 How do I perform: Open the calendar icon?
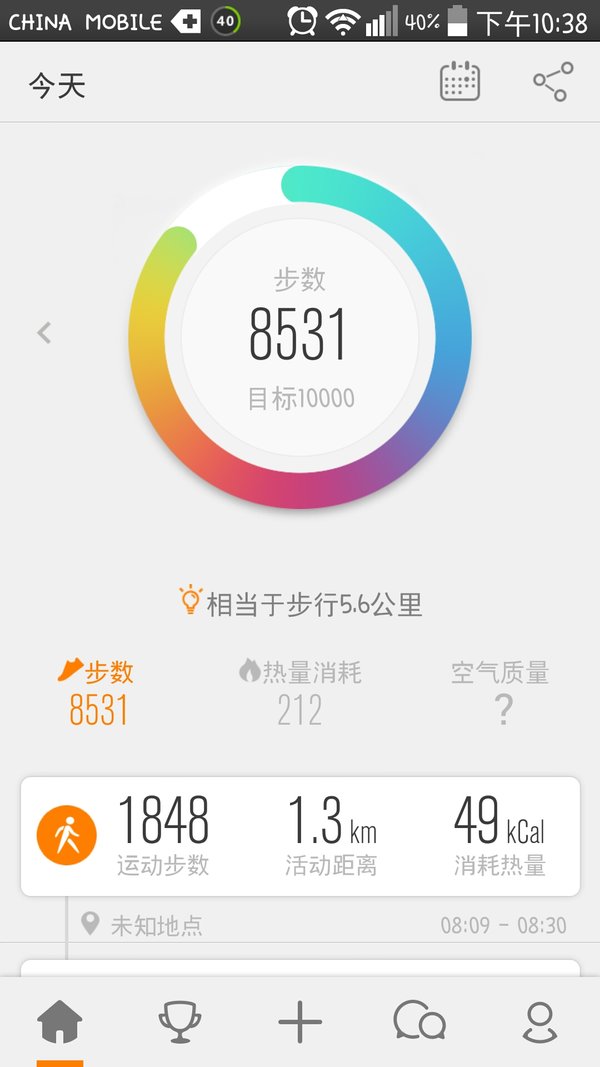click(x=460, y=82)
